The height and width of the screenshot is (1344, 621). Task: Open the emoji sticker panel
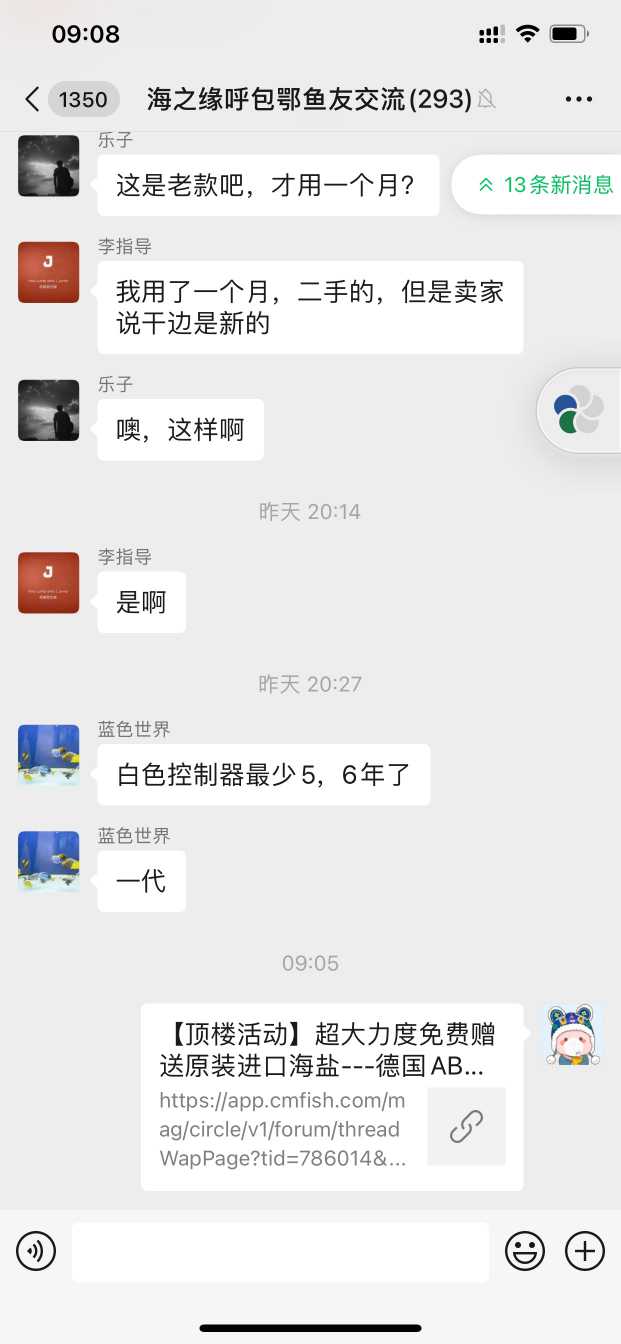[525, 1251]
